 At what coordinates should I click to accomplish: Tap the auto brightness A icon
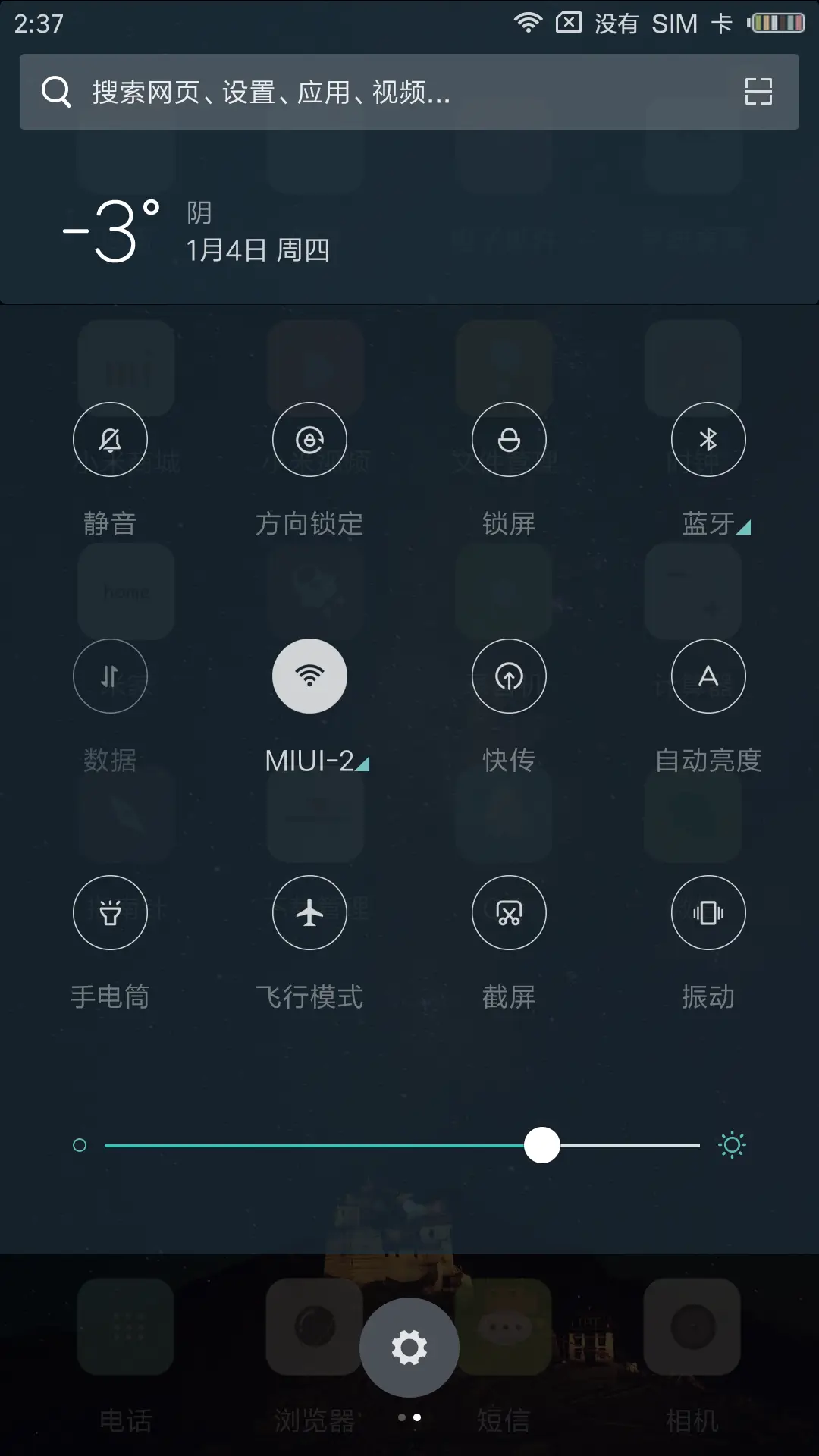point(708,676)
